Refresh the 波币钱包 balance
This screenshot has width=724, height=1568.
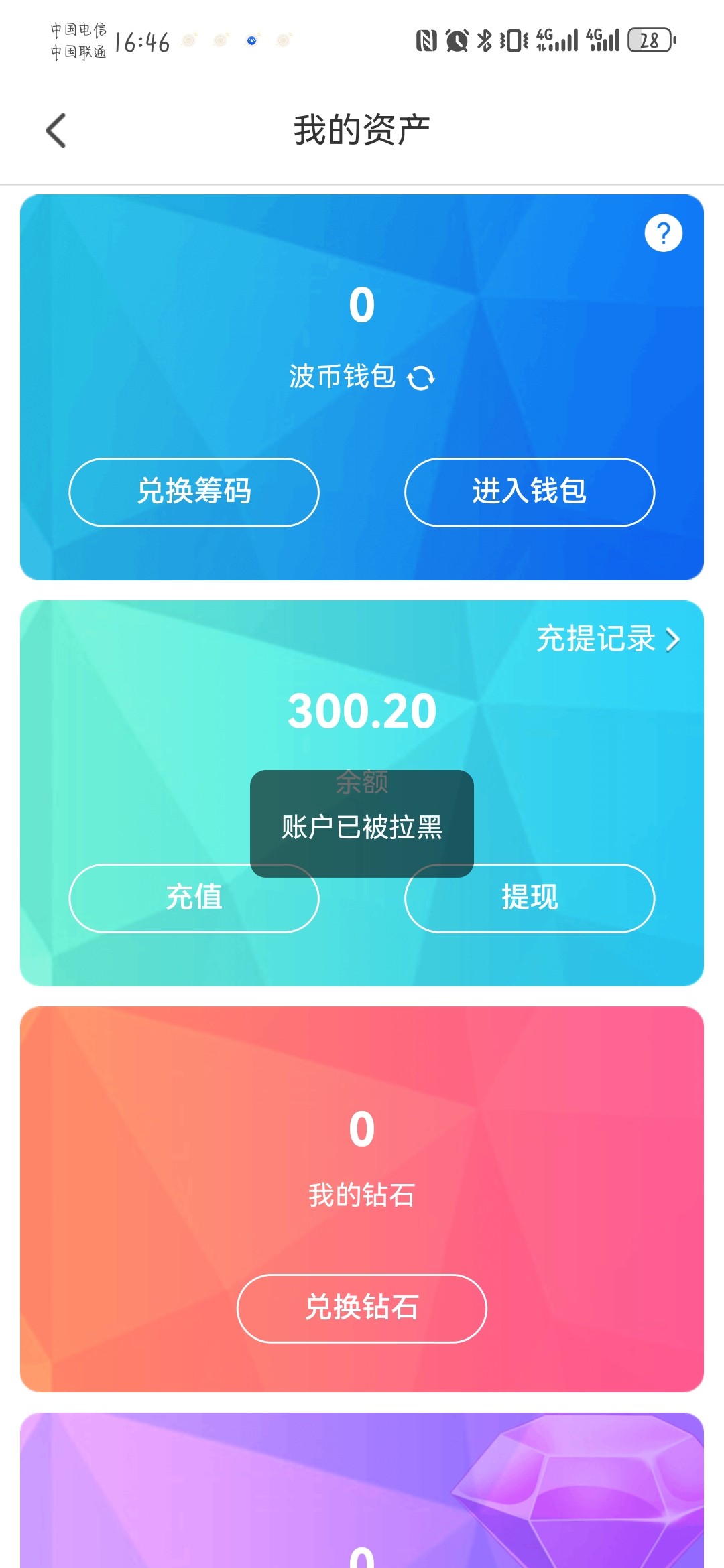click(421, 378)
